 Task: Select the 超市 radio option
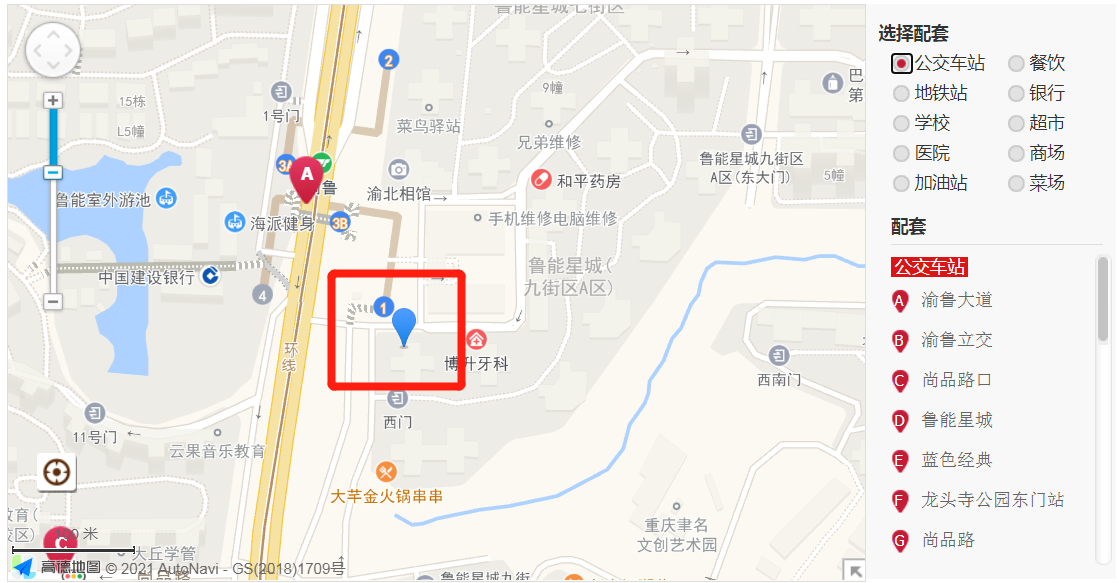pyautogui.click(x=1016, y=123)
